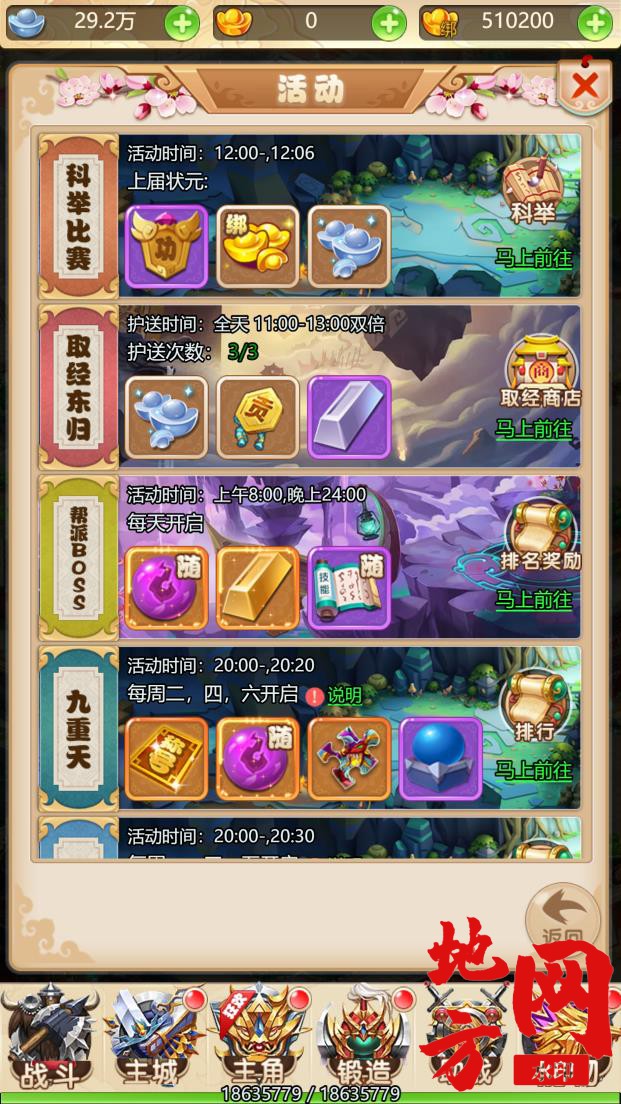This screenshot has height=1104, width=621.
Task: Open the 排行 ranking for 九重天
Action: pyautogui.click(x=534, y=710)
